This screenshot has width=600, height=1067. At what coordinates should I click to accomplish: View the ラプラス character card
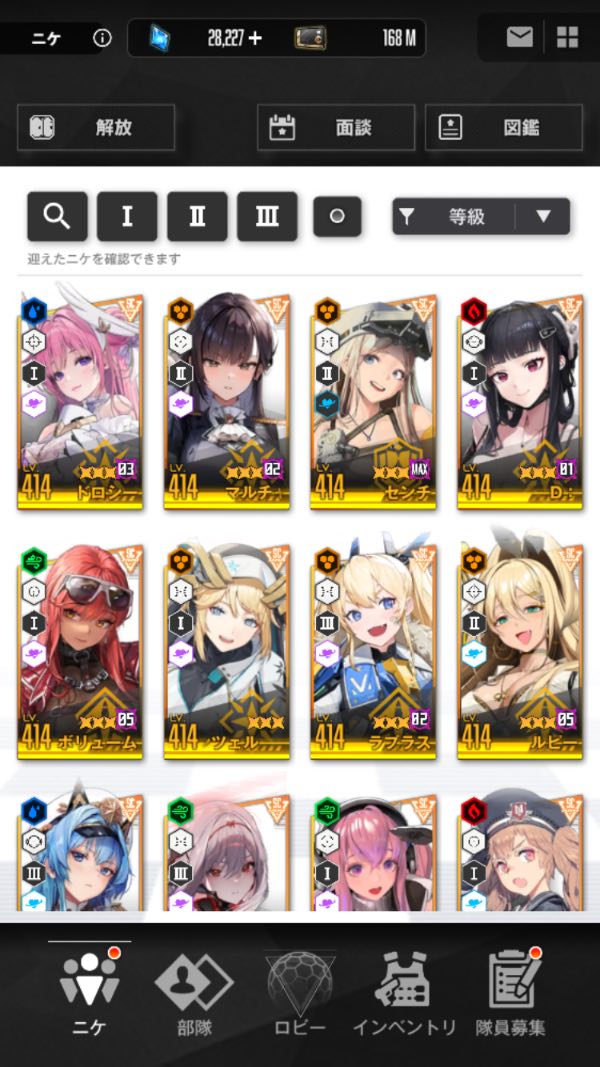373,652
